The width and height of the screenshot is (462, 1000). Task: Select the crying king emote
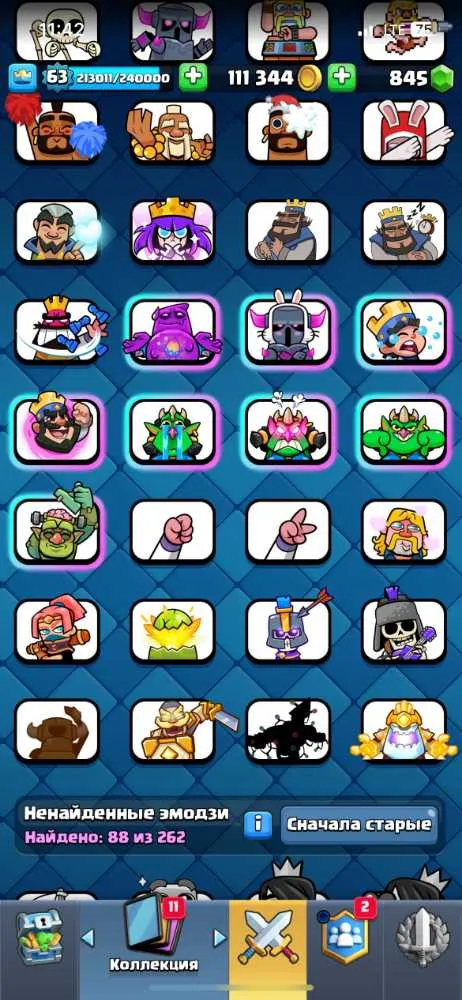(404, 330)
